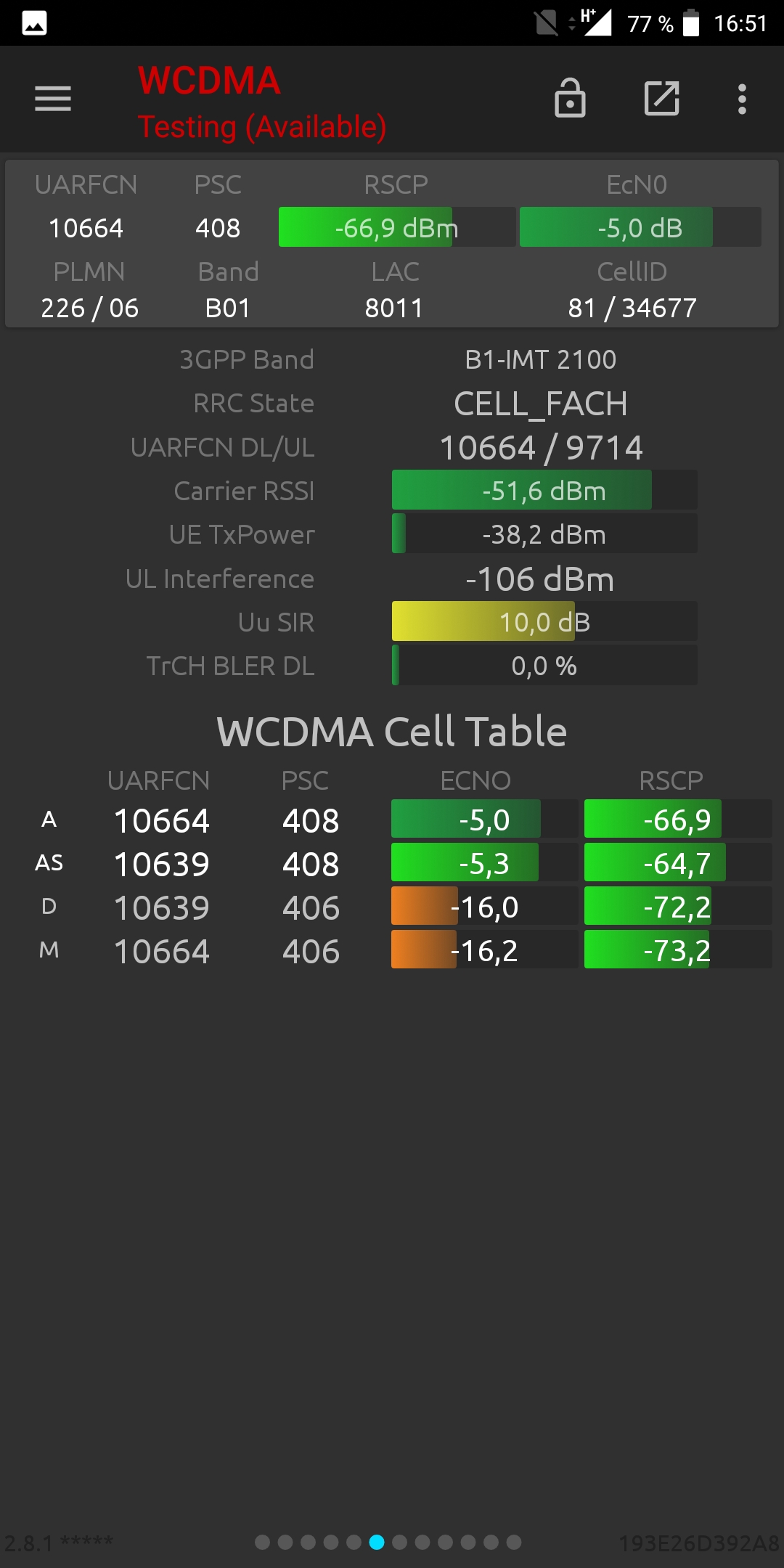Open the three-dot overflow menu
Image resolution: width=784 pixels, height=1568 pixels.
pyautogui.click(x=742, y=99)
